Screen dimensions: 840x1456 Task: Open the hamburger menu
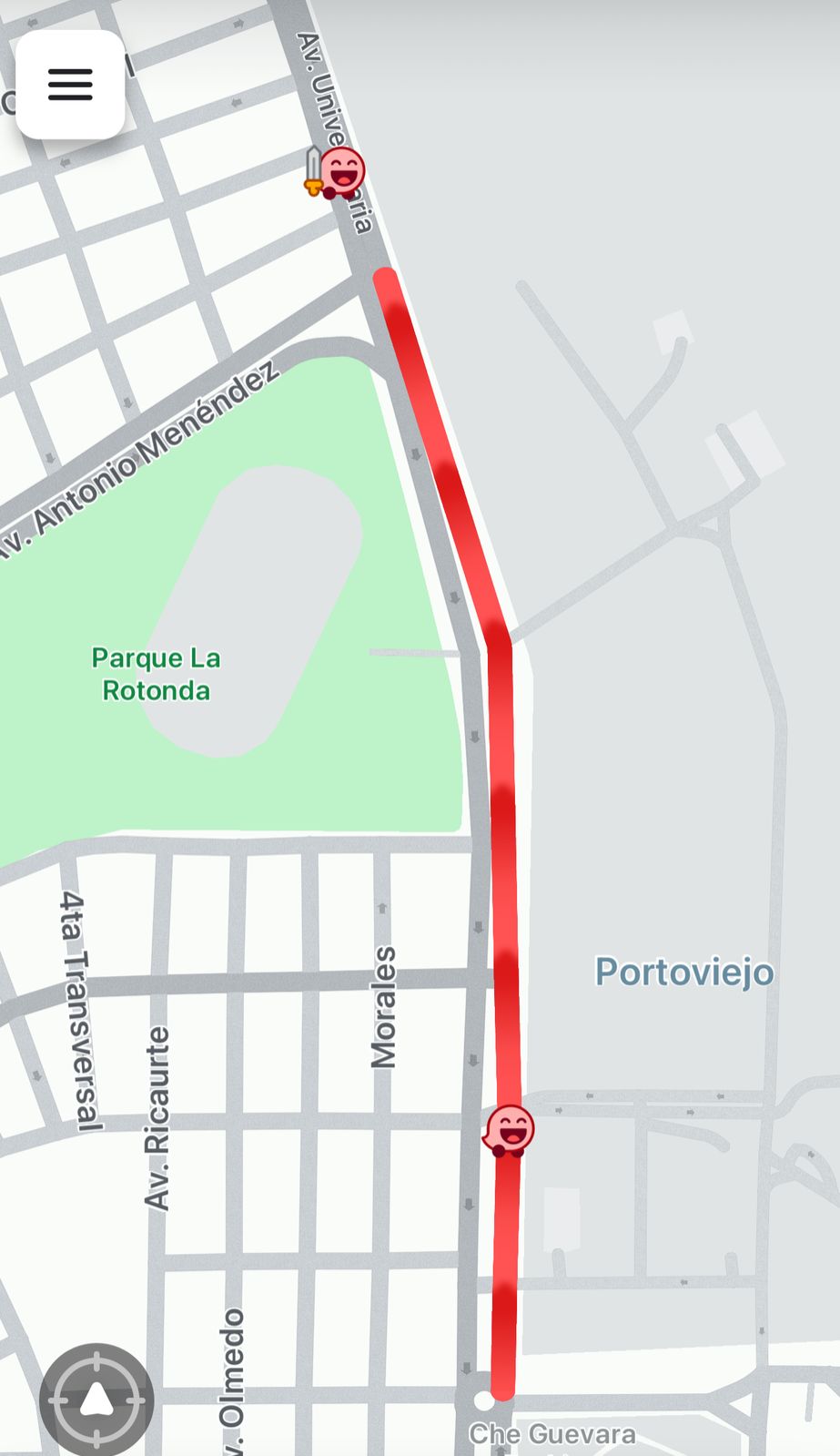[70, 85]
